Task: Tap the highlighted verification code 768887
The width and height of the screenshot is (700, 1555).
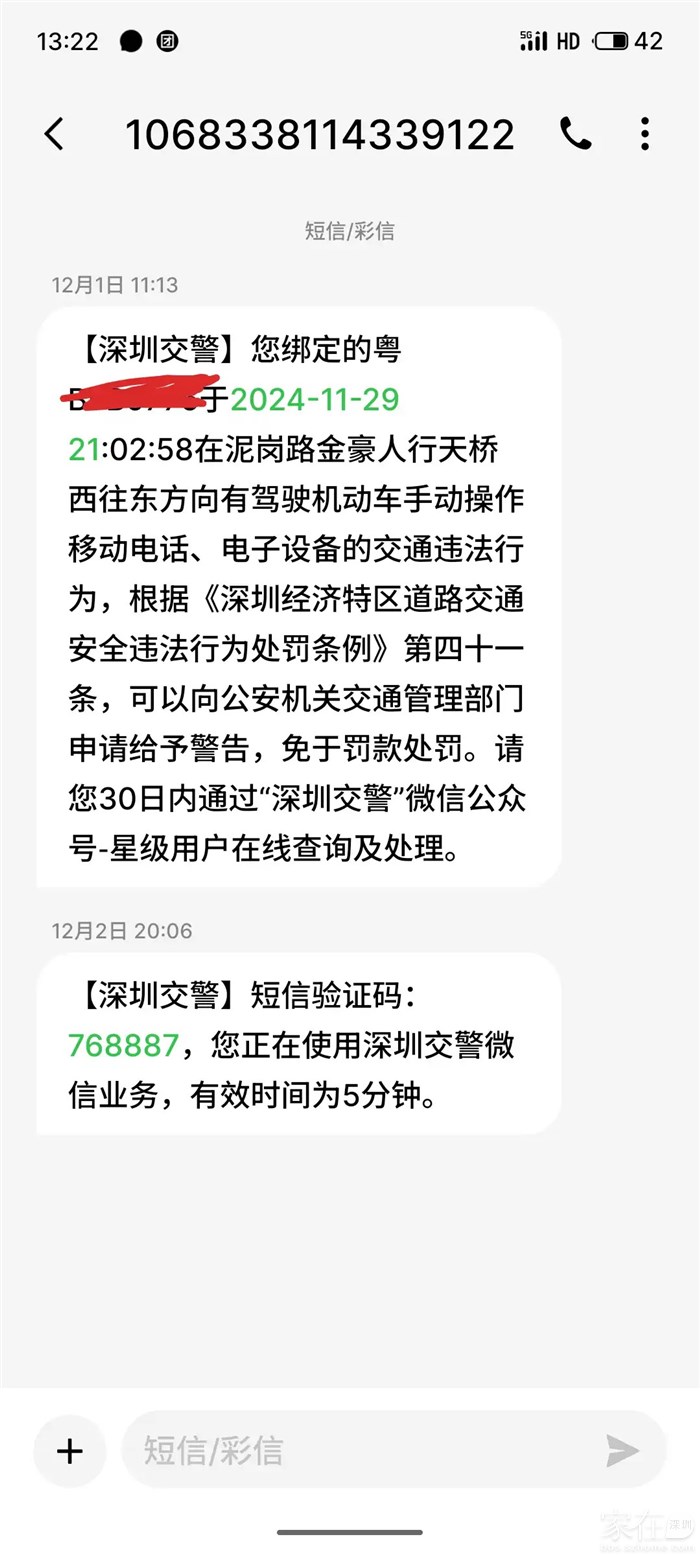Action: [124, 1045]
